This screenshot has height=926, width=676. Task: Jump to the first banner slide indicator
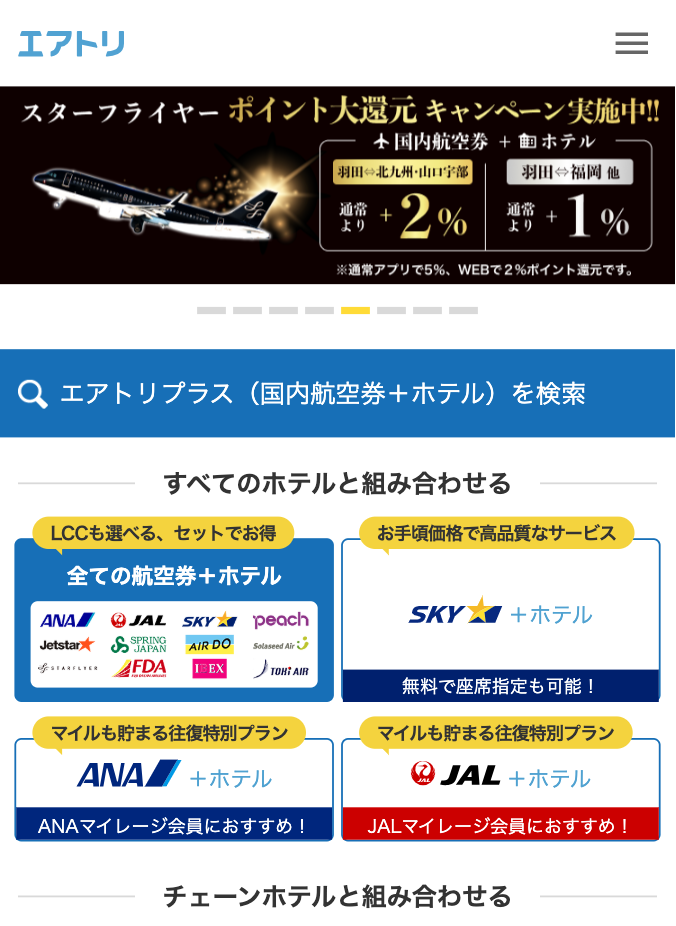coord(211,310)
